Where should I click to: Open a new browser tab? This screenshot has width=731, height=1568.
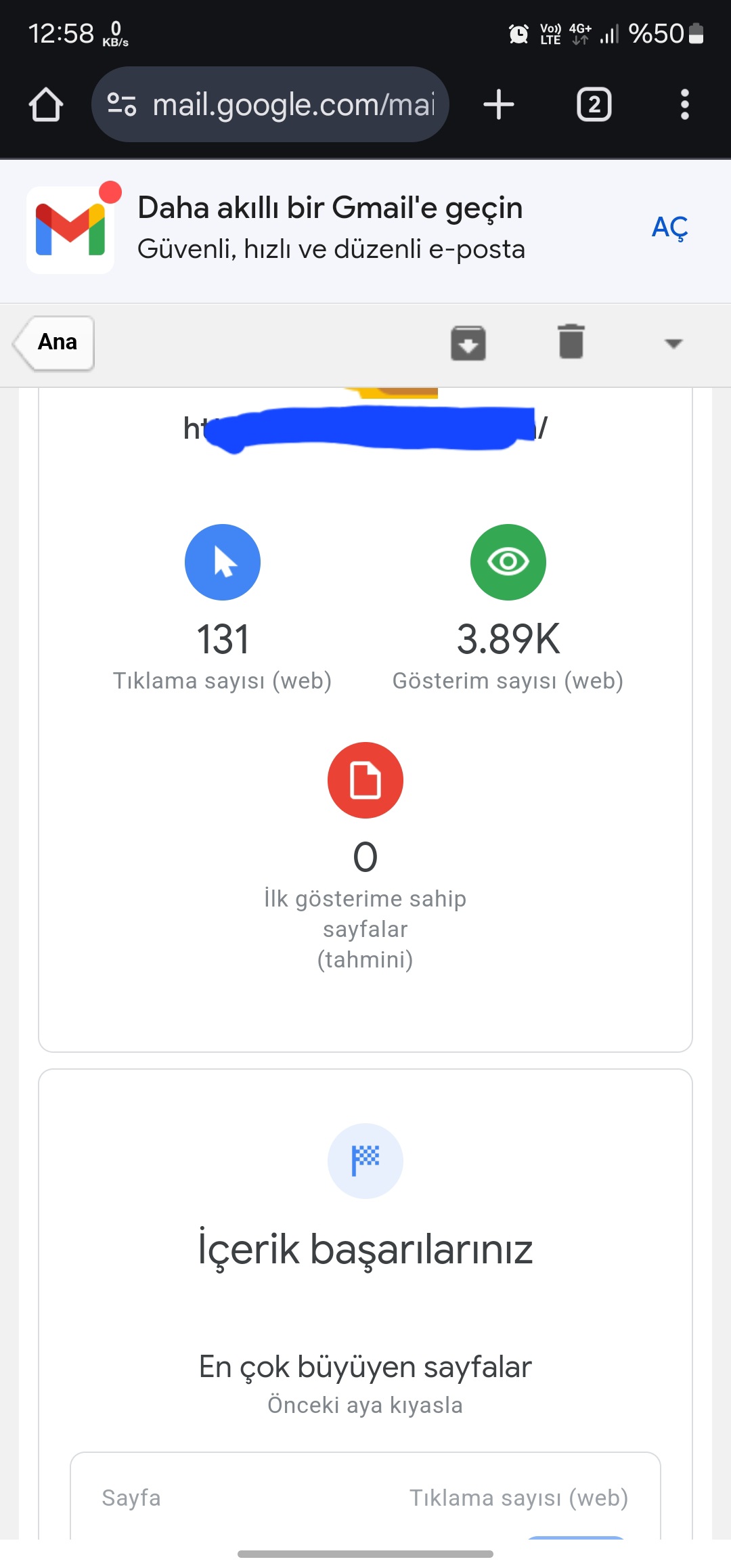tap(499, 105)
